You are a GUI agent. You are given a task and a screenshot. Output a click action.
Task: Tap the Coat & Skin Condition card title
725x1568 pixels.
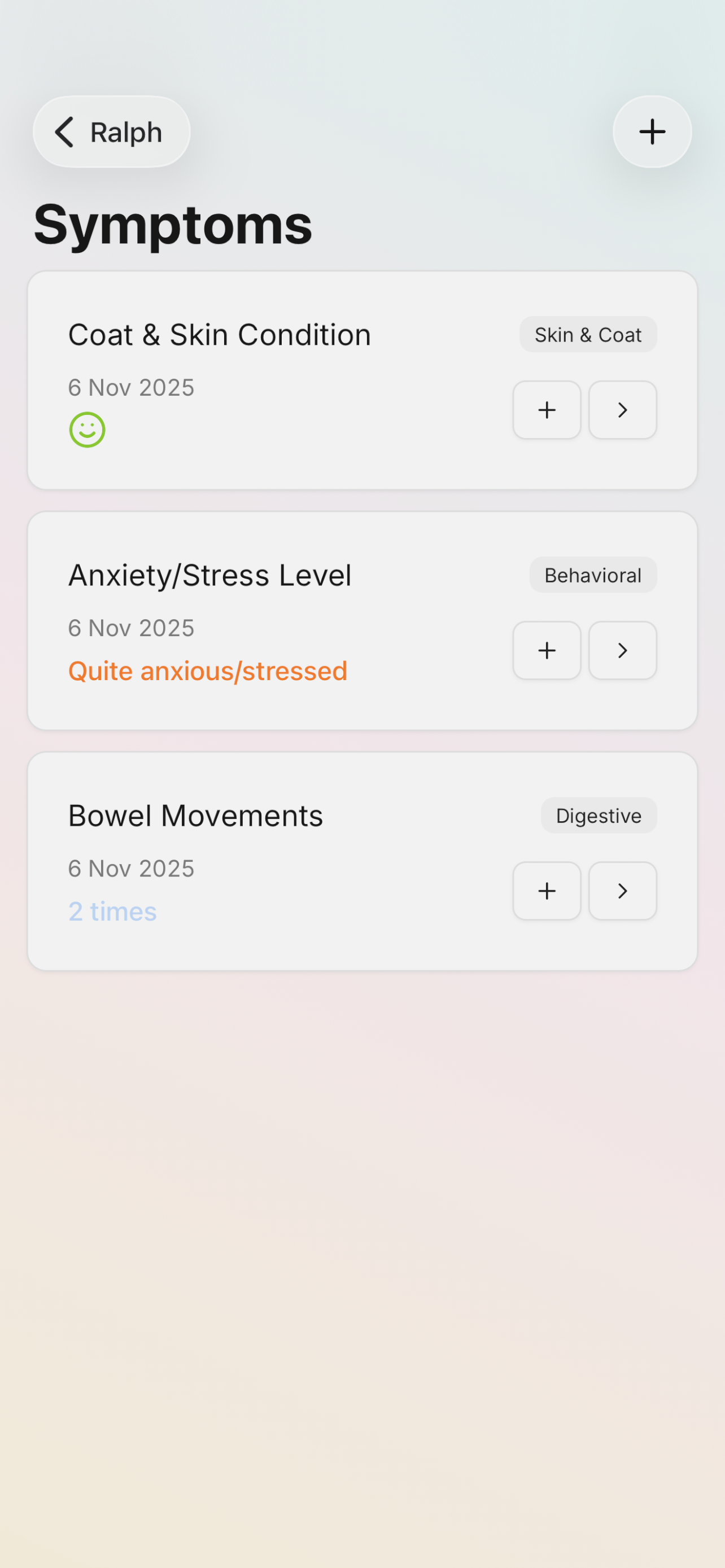pyautogui.click(x=219, y=334)
